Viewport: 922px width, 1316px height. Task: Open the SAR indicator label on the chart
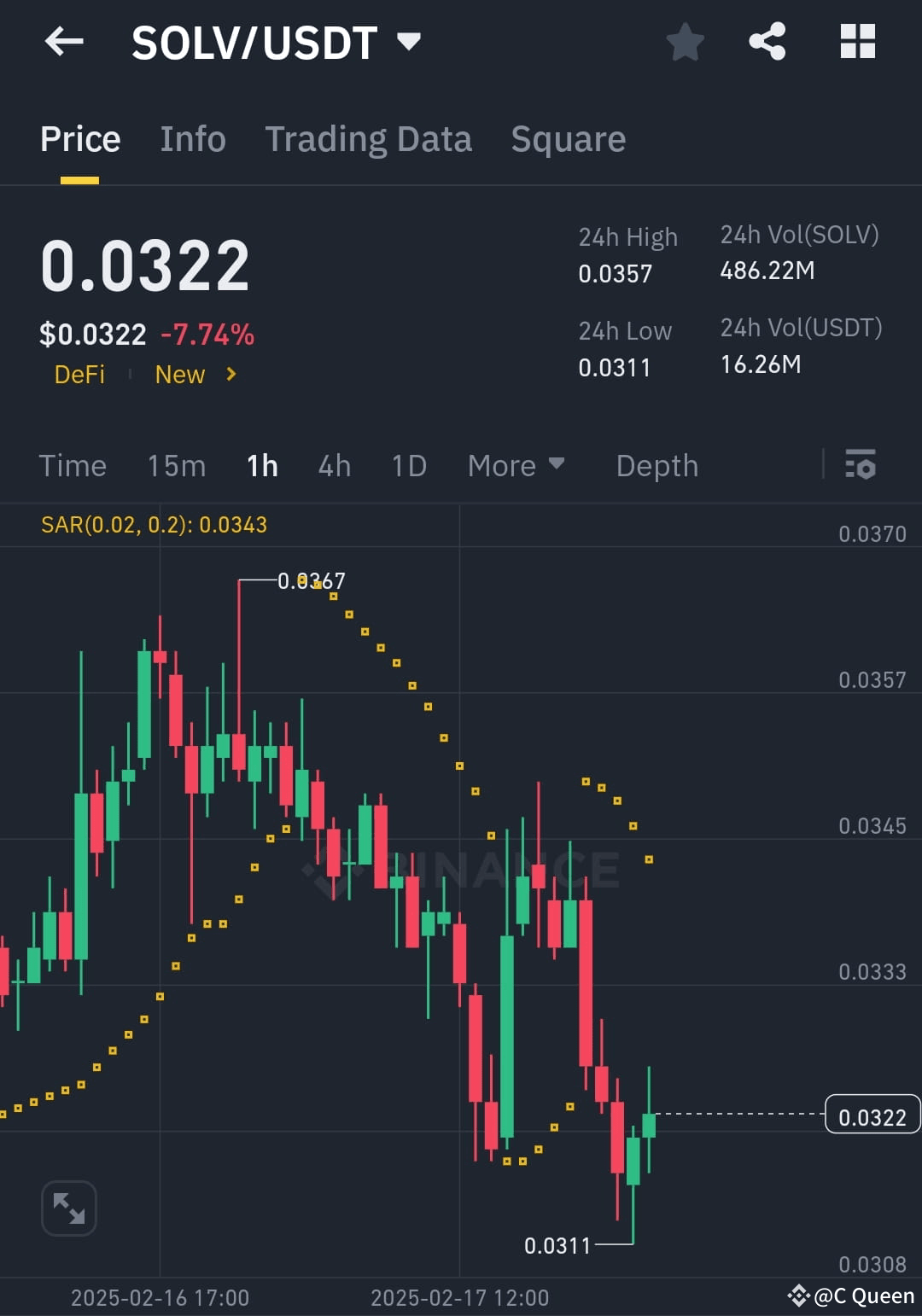154,525
